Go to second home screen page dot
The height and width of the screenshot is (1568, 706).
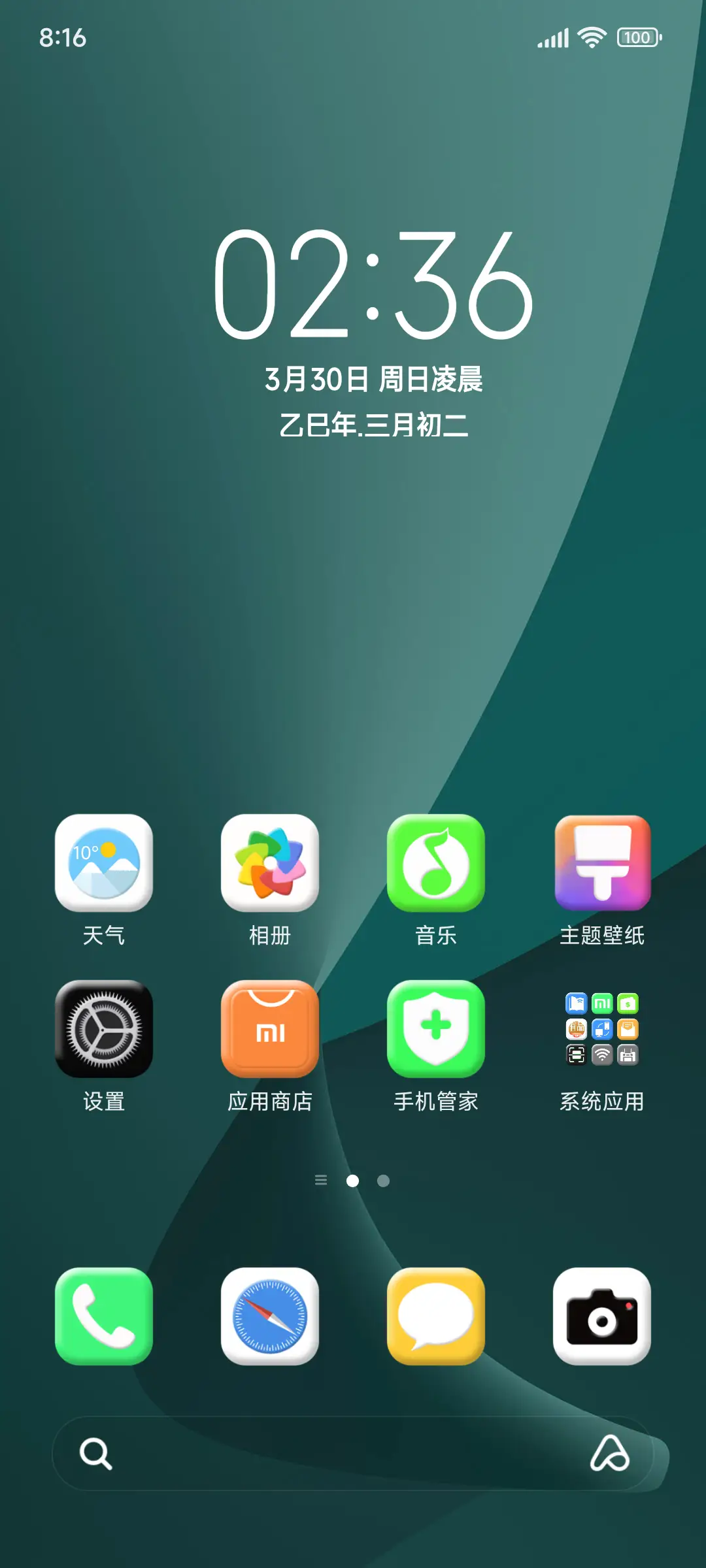click(384, 1181)
